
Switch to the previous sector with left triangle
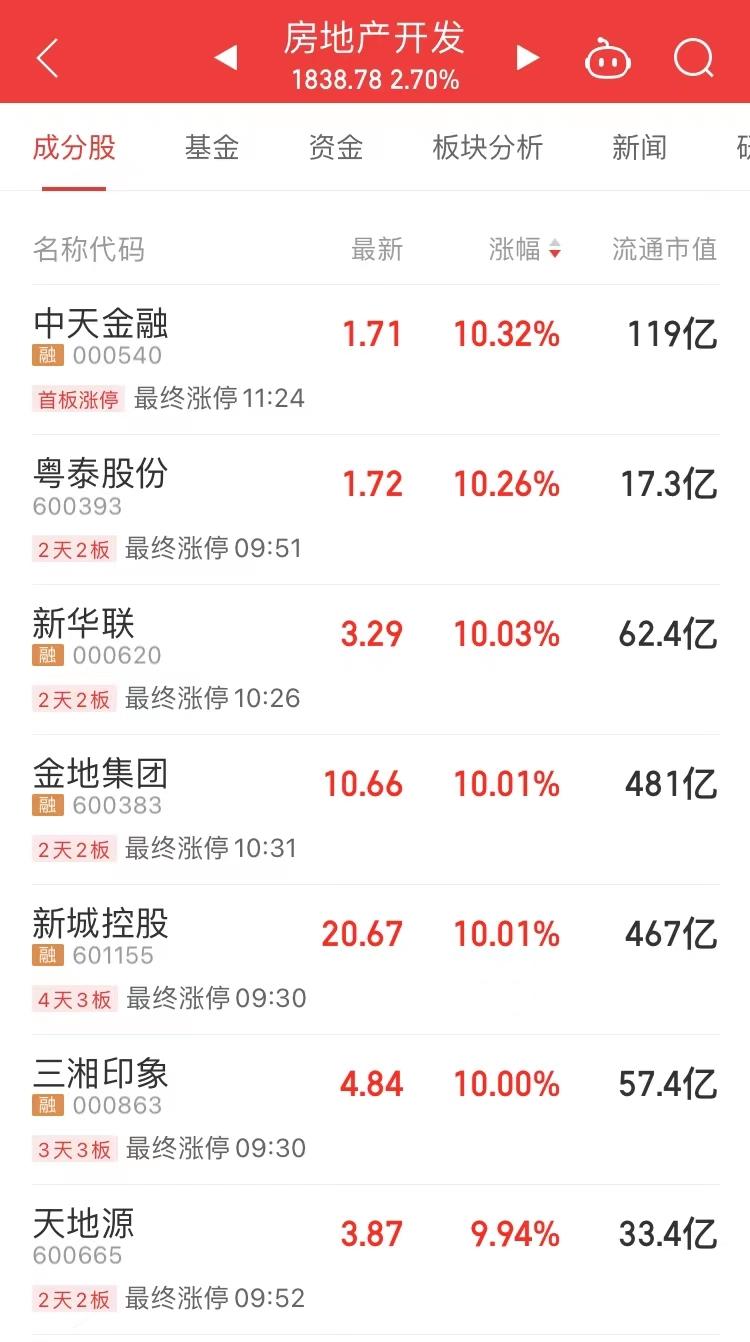pos(226,58)
